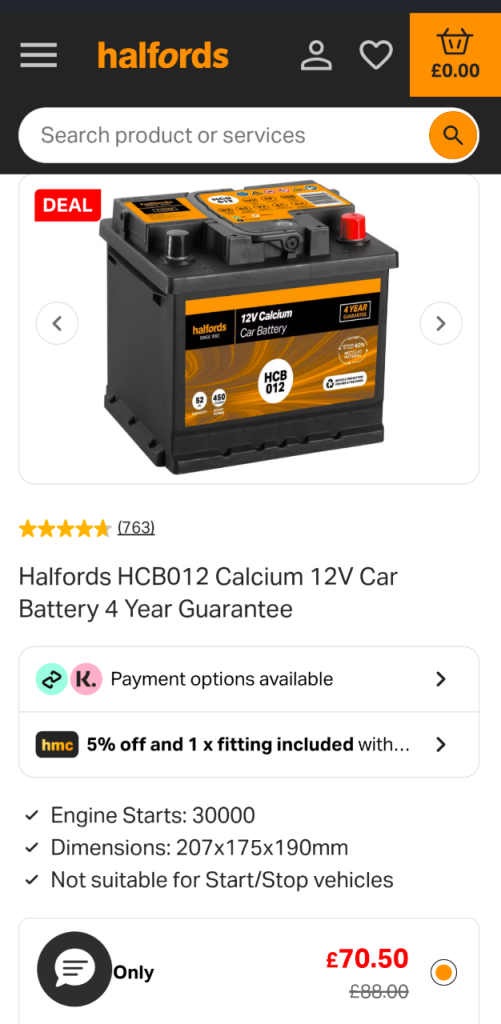The width and height of the screenshot is (501, 1024).
Task: Show the previous product image
Action: [57, 323]
